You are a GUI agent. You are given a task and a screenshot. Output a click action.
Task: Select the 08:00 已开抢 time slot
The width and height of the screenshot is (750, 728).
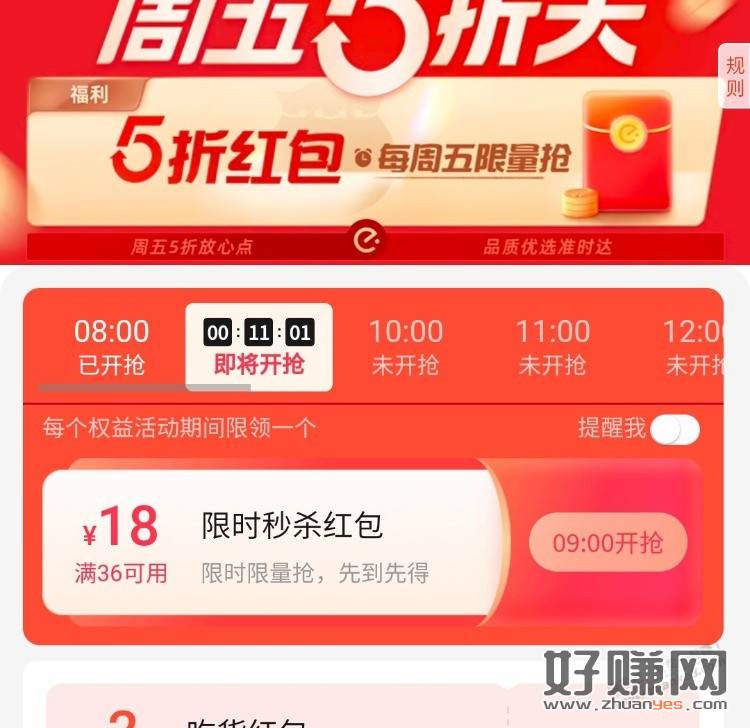[x=111, y=347]
